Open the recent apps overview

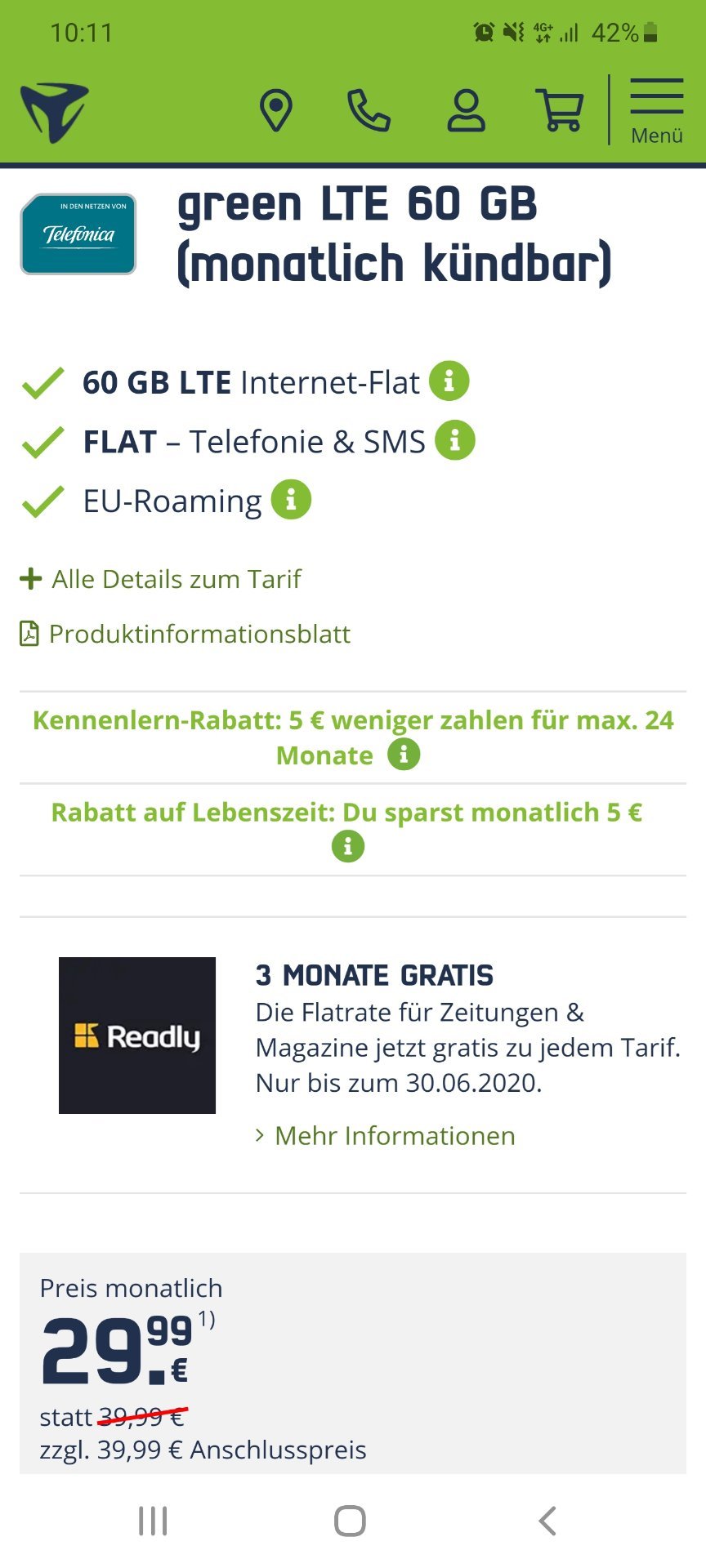tap(153, 1521)
